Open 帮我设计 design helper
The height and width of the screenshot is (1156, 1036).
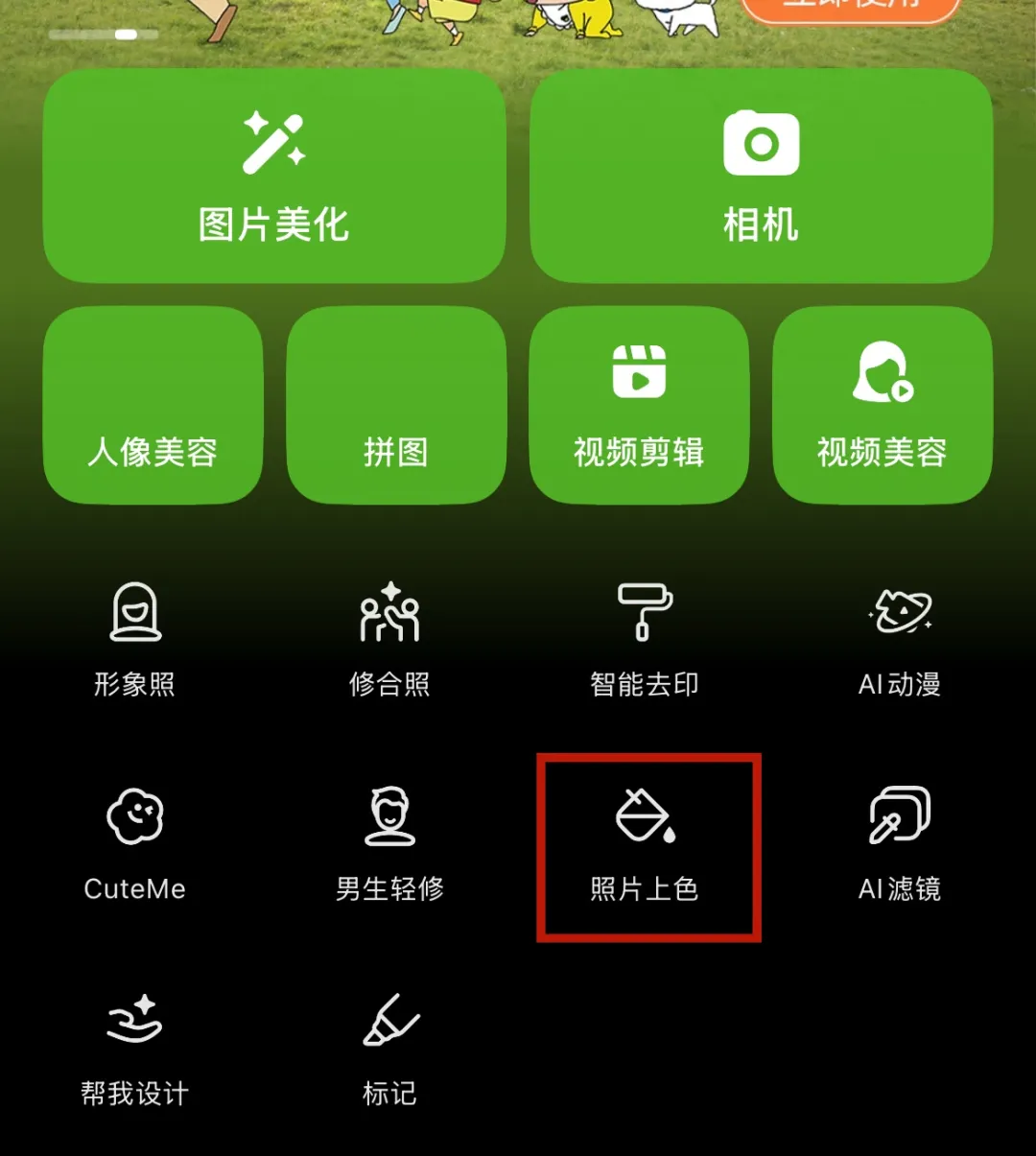[x=134, y=1048]
